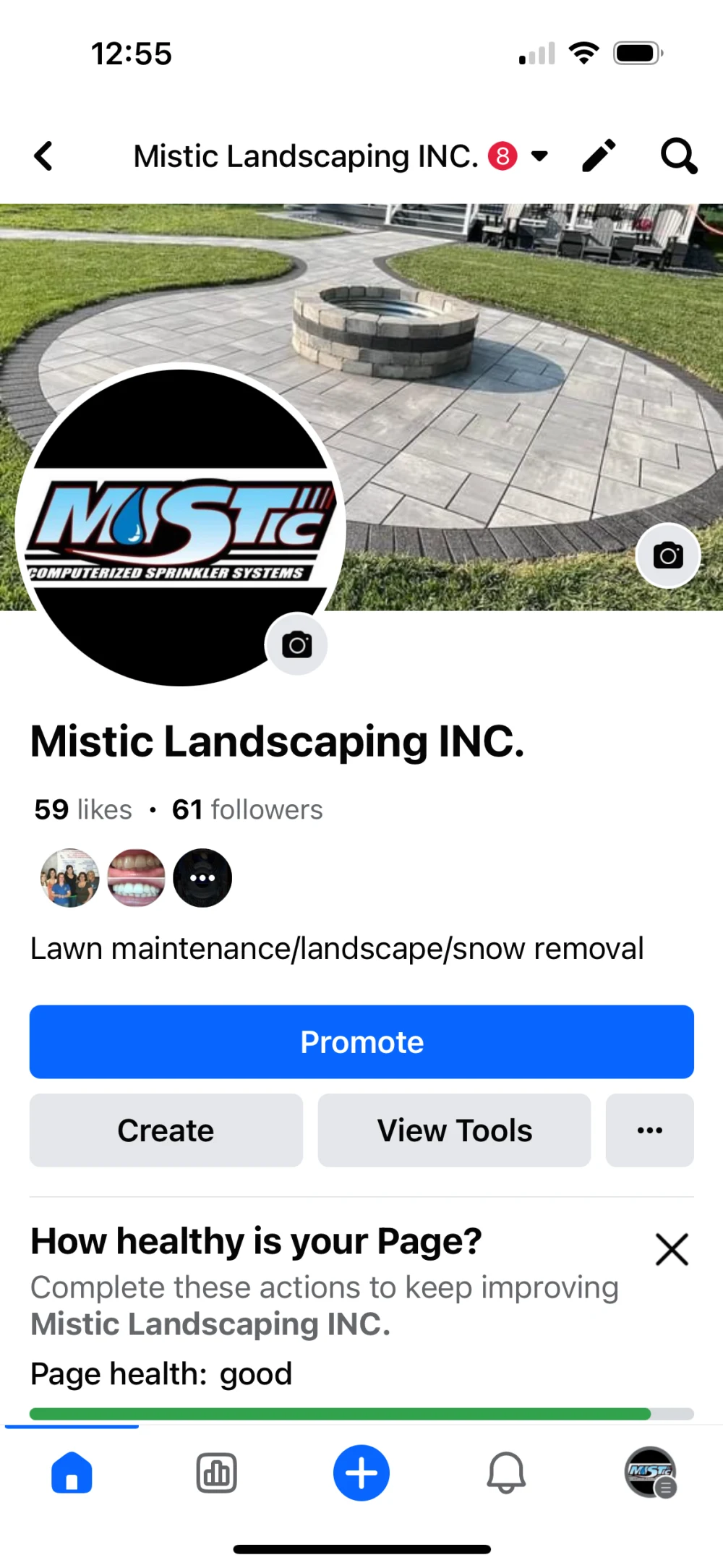Tap the Create button
This screenshot has width=723, height=1568.
pos(166,1130)
